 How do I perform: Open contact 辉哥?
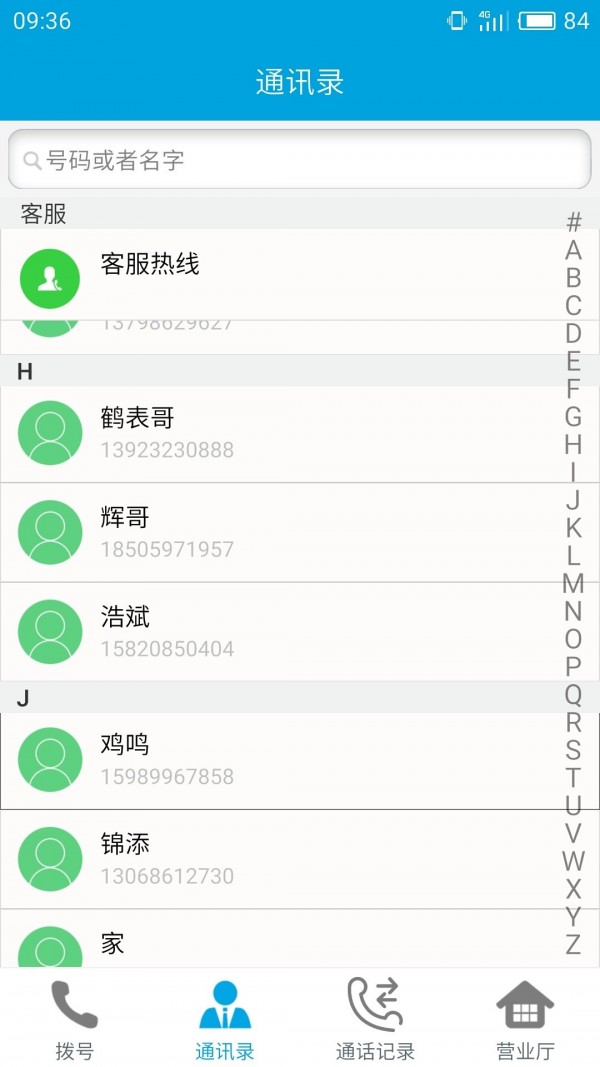coord(299,533)
